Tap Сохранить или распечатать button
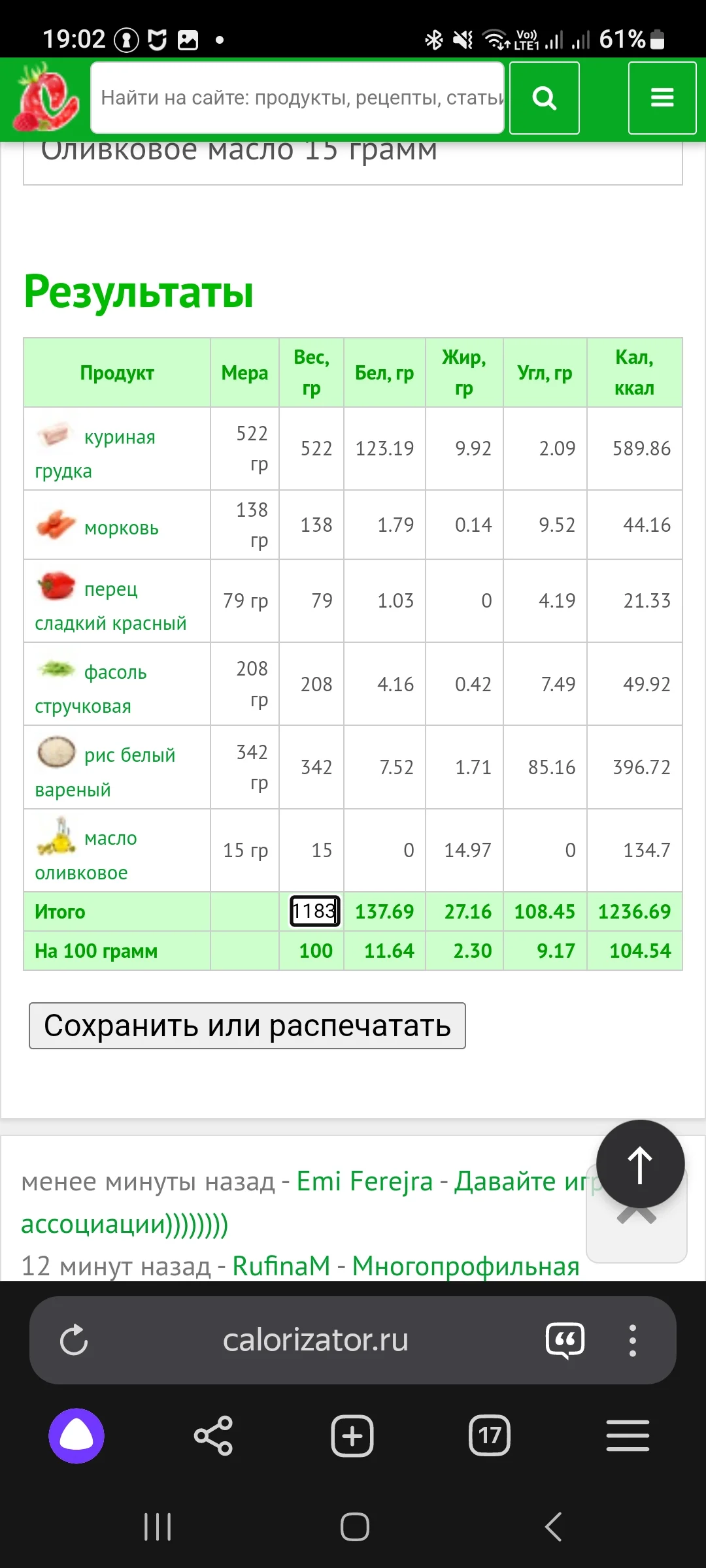The image size is (706, 1568). click(247, 1026)
